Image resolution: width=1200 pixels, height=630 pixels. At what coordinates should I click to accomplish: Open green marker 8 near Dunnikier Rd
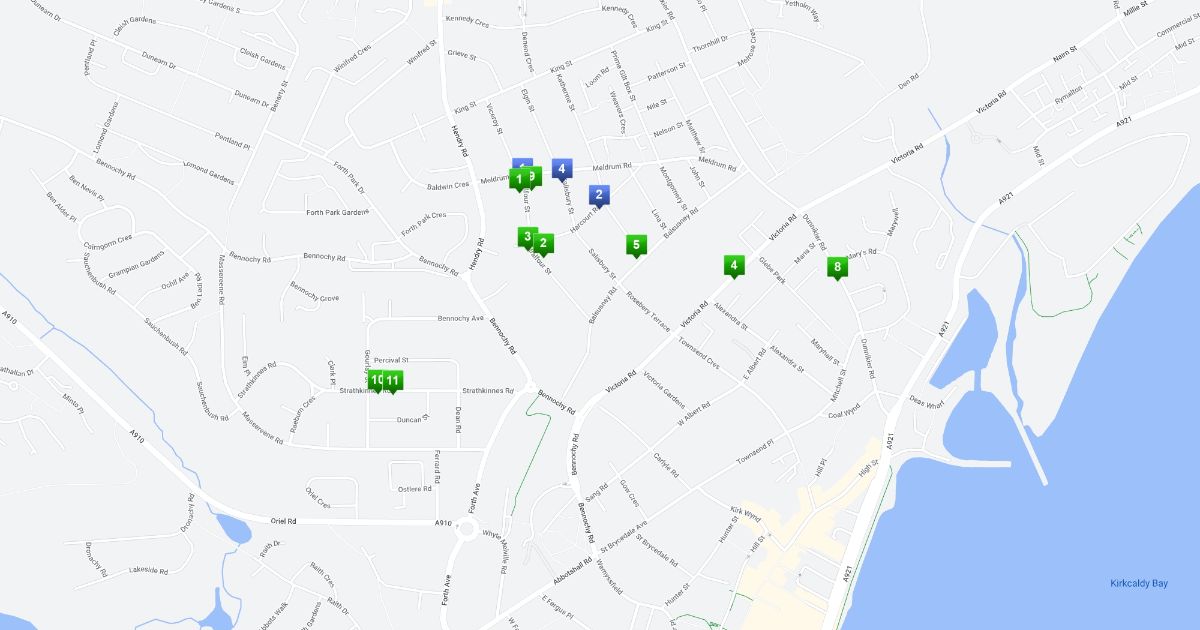(x=836, y=267)
